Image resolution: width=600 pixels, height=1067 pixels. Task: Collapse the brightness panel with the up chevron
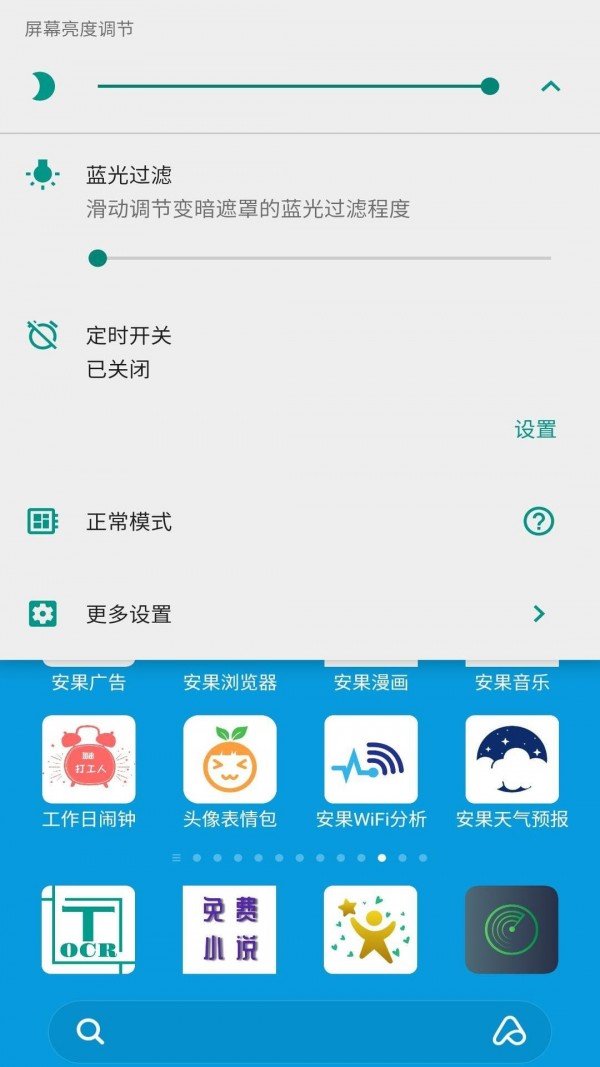click(550, 86)
